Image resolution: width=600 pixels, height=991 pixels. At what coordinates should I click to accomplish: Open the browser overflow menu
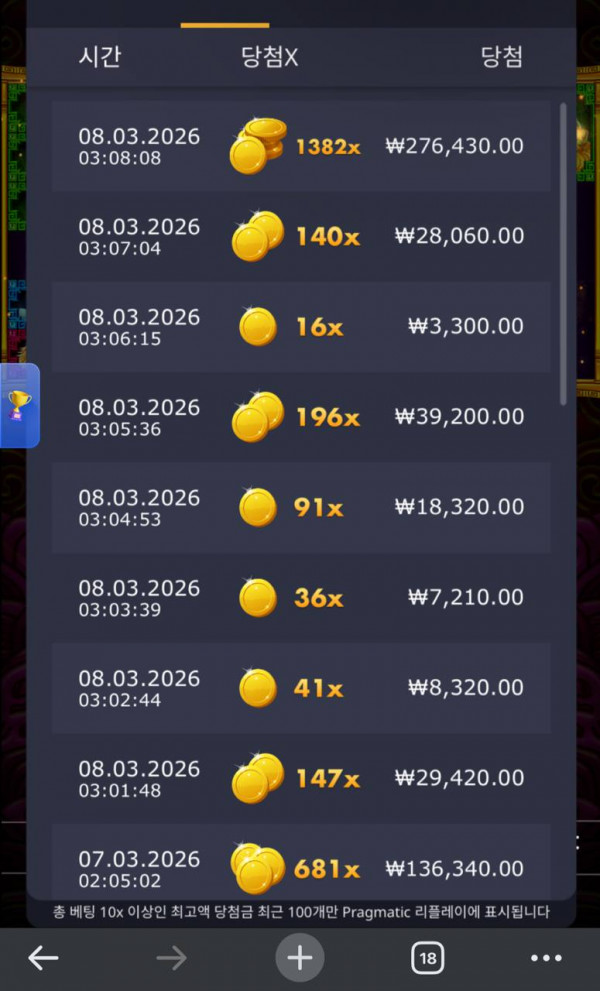click(x=546, y=958)
